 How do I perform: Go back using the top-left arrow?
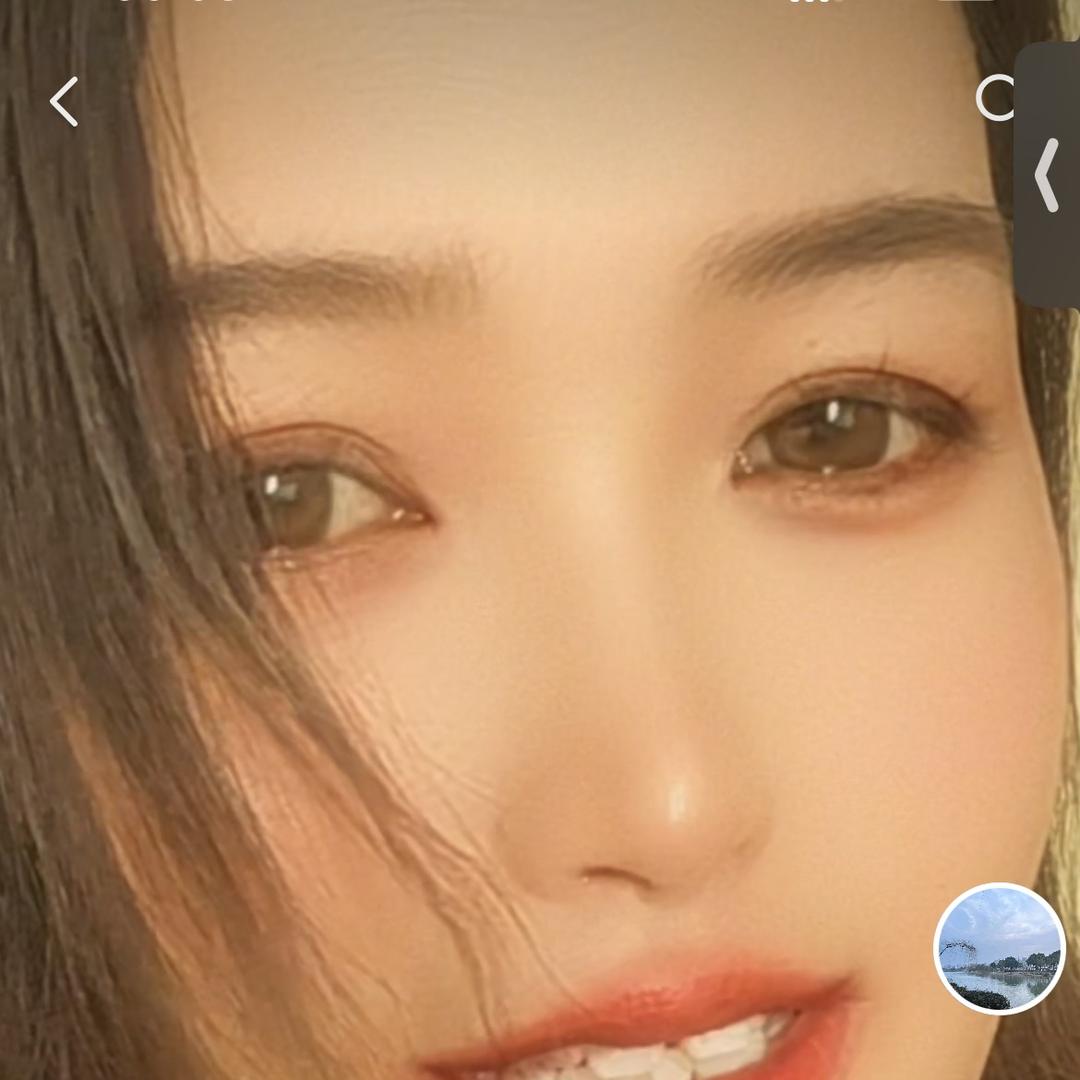pos(64,102)
